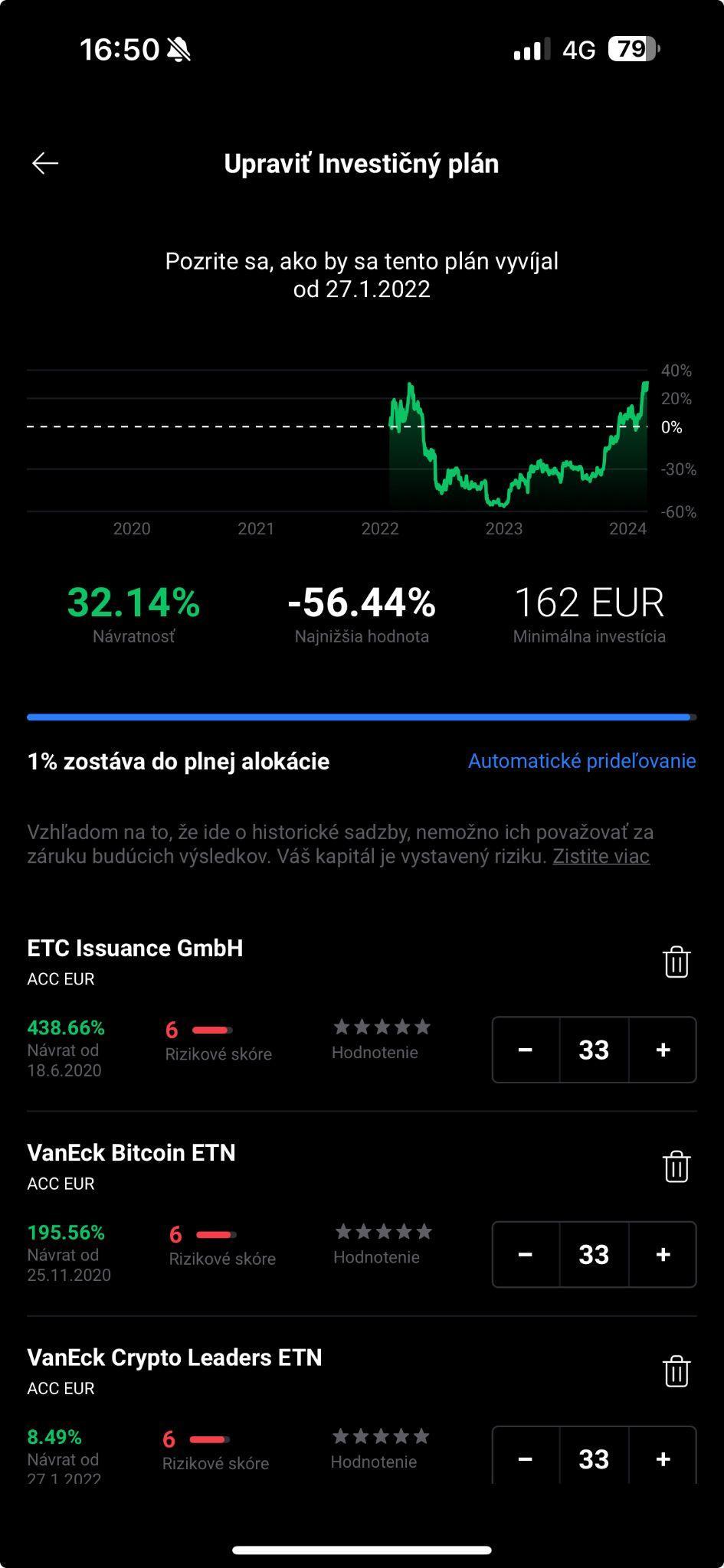Increase VanEck Crypto Leaders ETN allocation

coord(663,1459)
